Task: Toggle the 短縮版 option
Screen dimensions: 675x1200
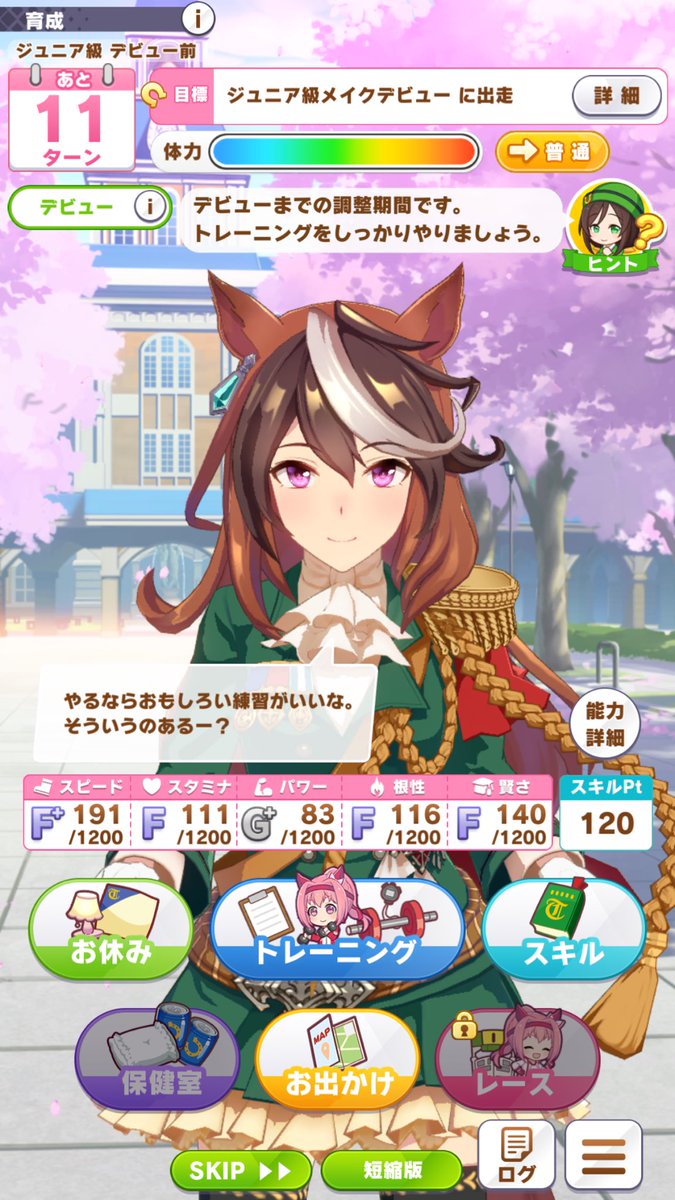Action: point(387,1170)
